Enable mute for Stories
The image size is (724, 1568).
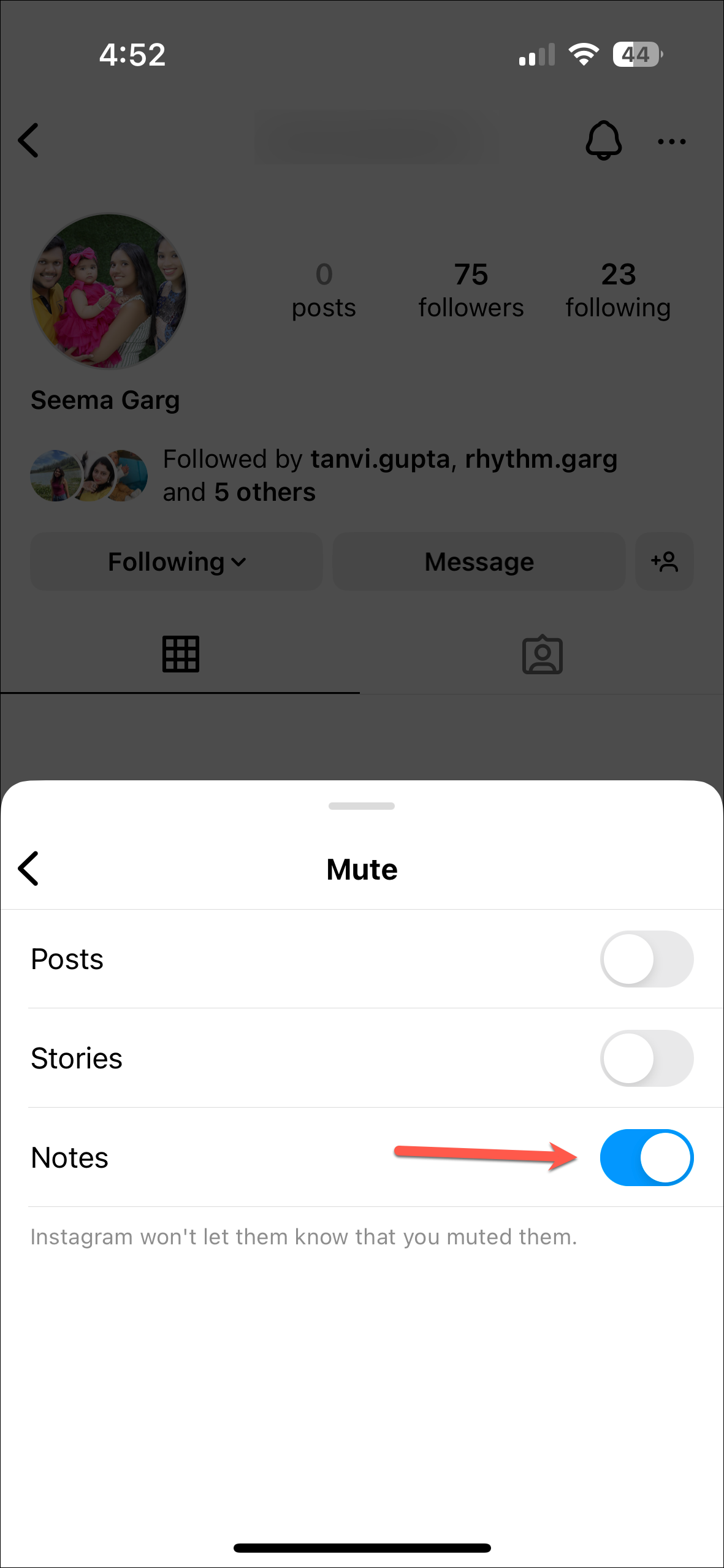[x=646, y=1058]
